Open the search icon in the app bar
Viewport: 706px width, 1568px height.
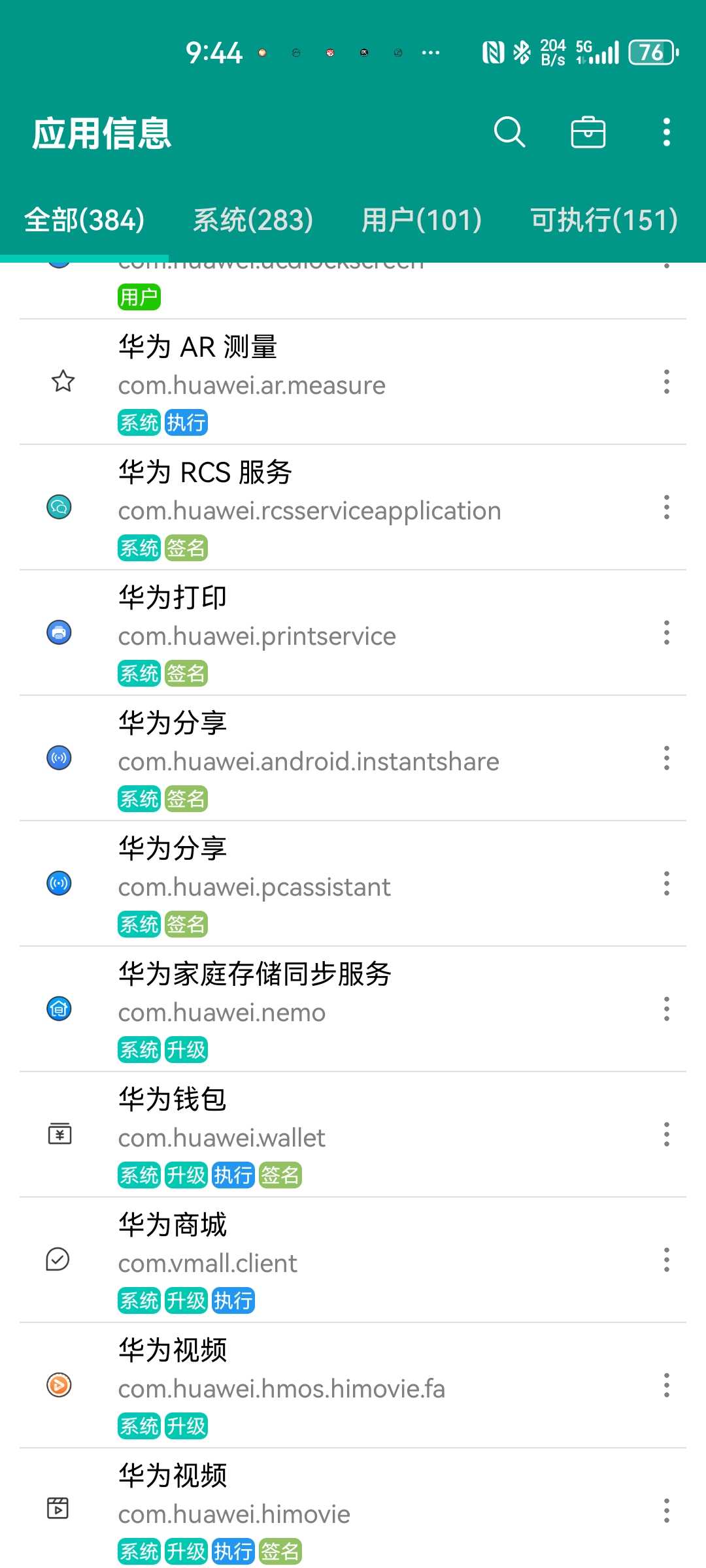[509, 133]
